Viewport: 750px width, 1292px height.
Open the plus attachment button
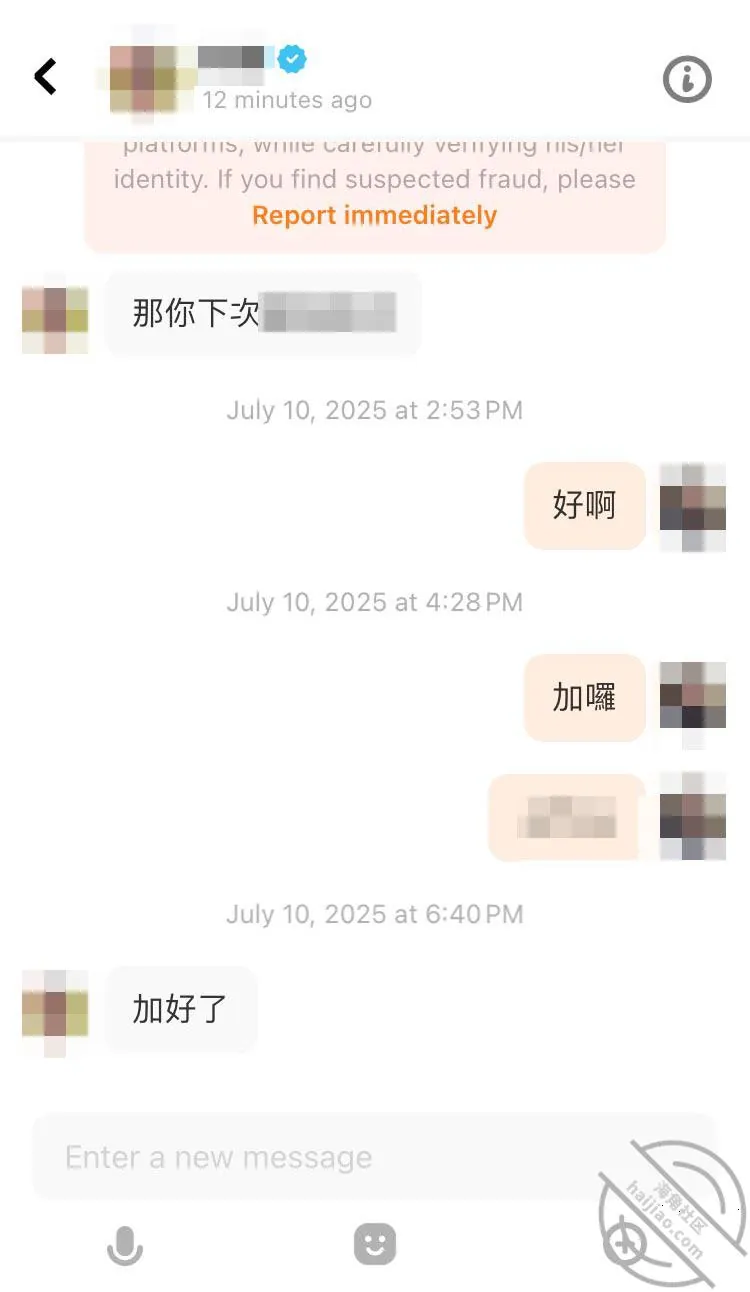[x=625, y=1245]
